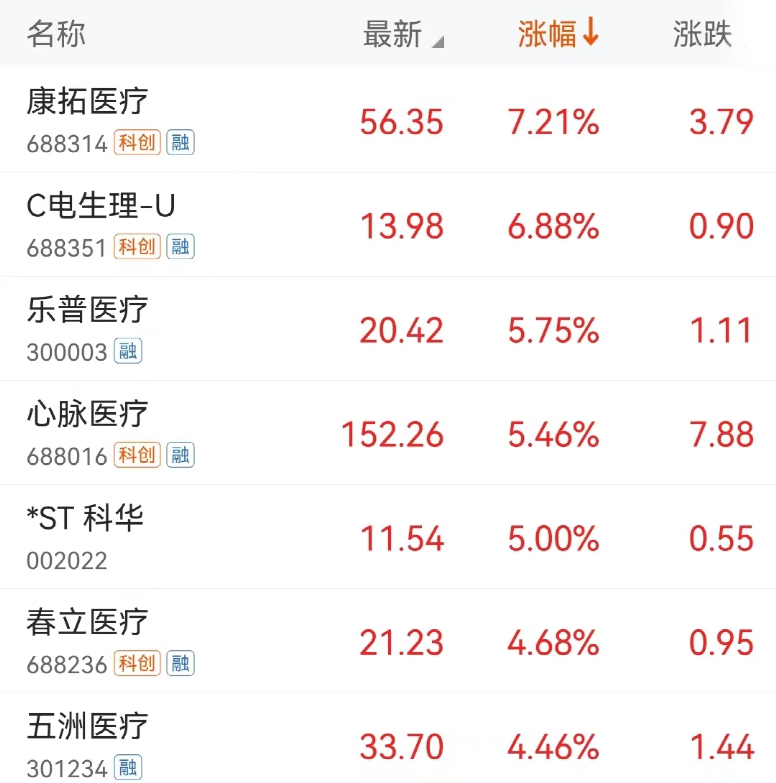Image resolution: width=776 pixels, height=783 pixels.
Task: Tap the 融 badge of 心脉医疗
Action: (x=181, y=455)
